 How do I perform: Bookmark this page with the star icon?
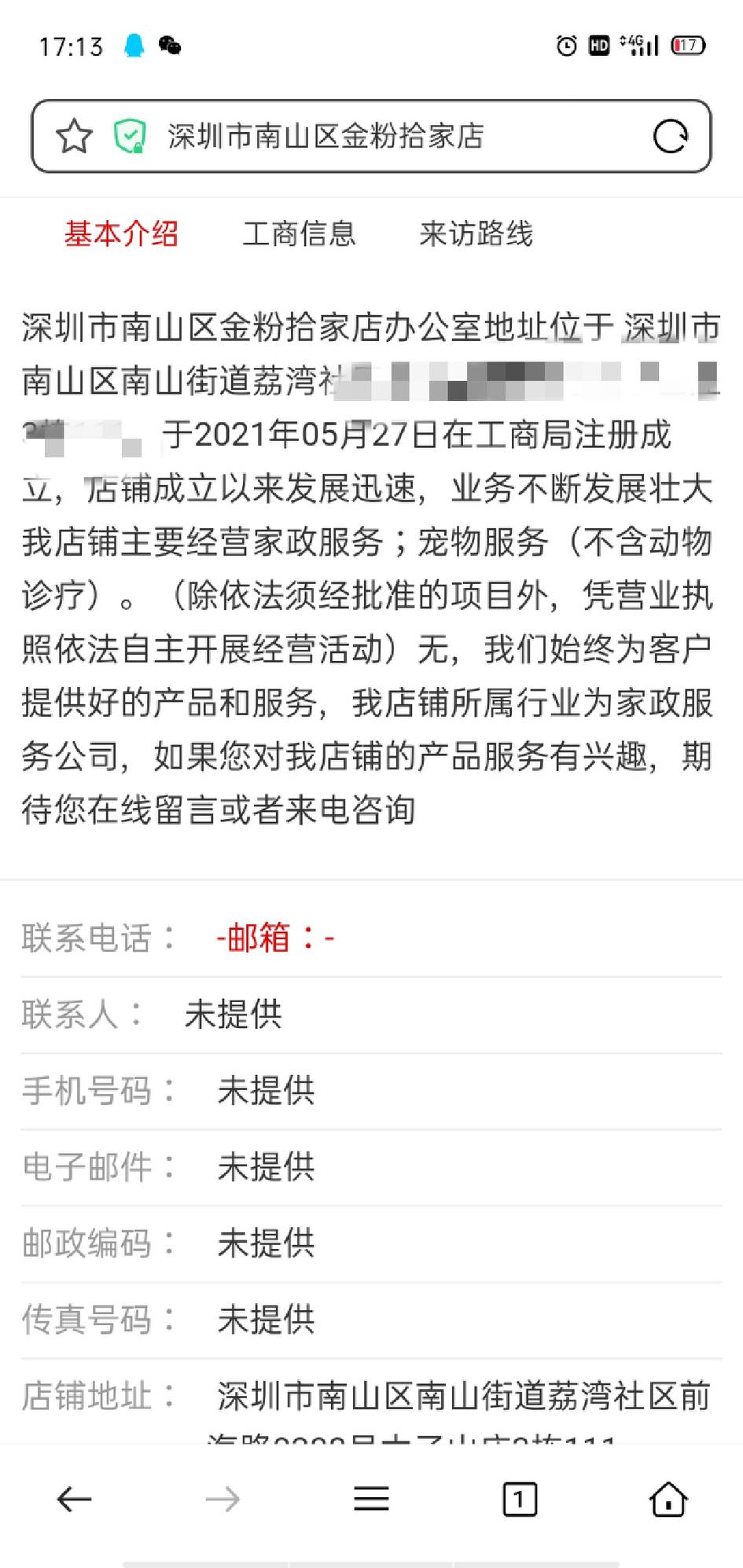[74, 136]
